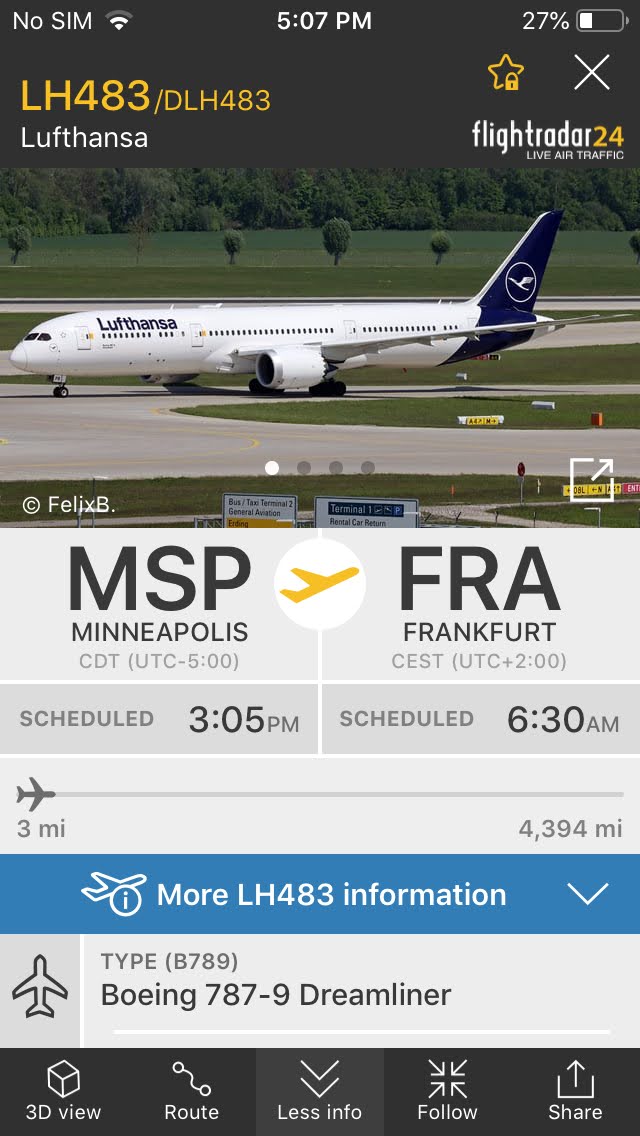This screenshot has height=1136, width=640.
Task: Follow this flight on the map
Action: coord(447,1092)
